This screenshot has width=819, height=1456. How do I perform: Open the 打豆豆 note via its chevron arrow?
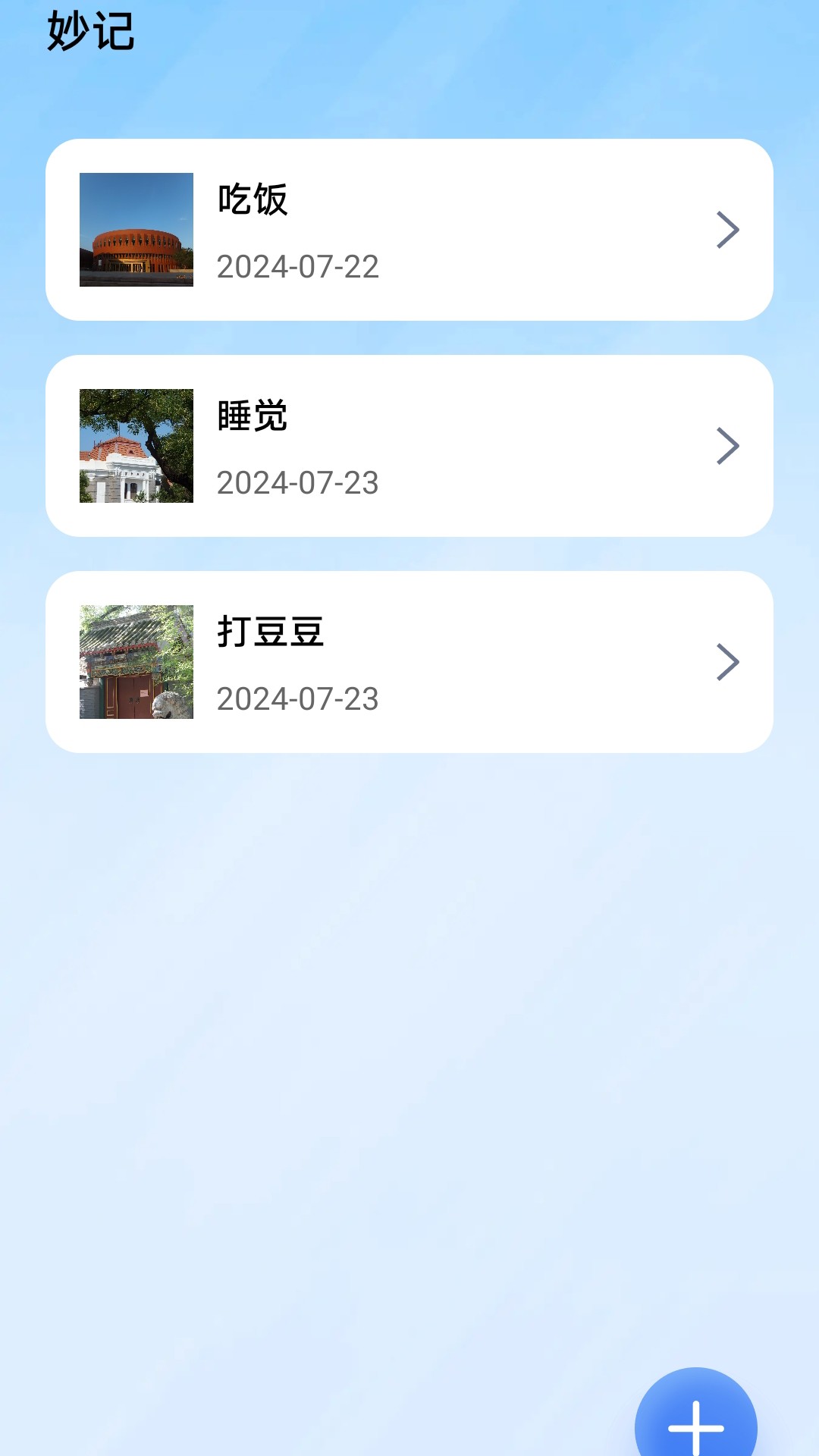(728, 661)
